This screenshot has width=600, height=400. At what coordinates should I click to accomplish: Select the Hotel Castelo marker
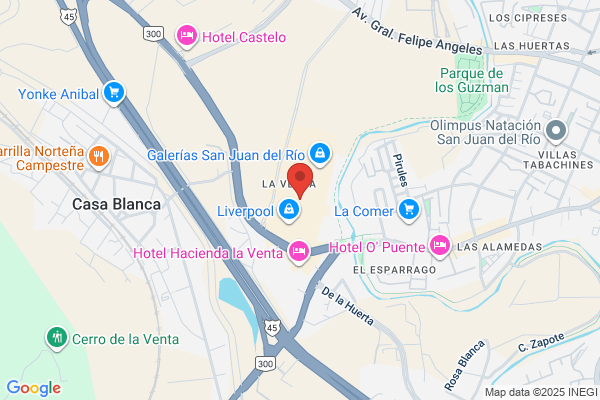(187, 37)
